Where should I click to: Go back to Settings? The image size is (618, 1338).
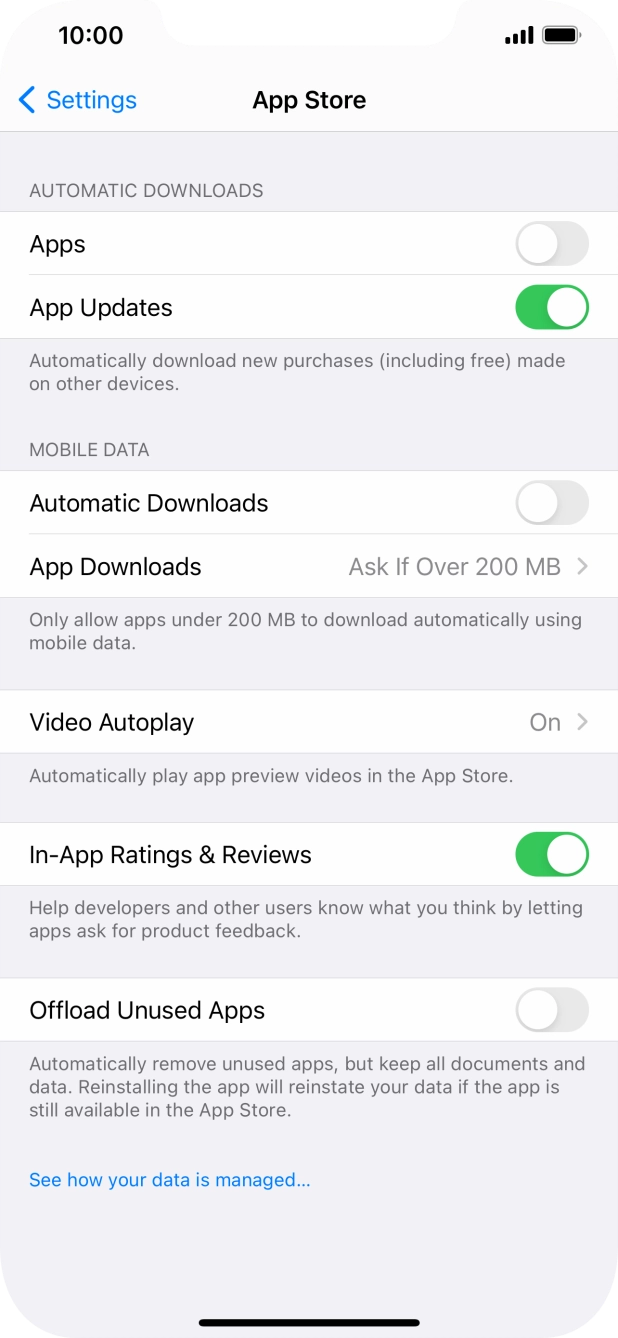(x=77, y=100)
